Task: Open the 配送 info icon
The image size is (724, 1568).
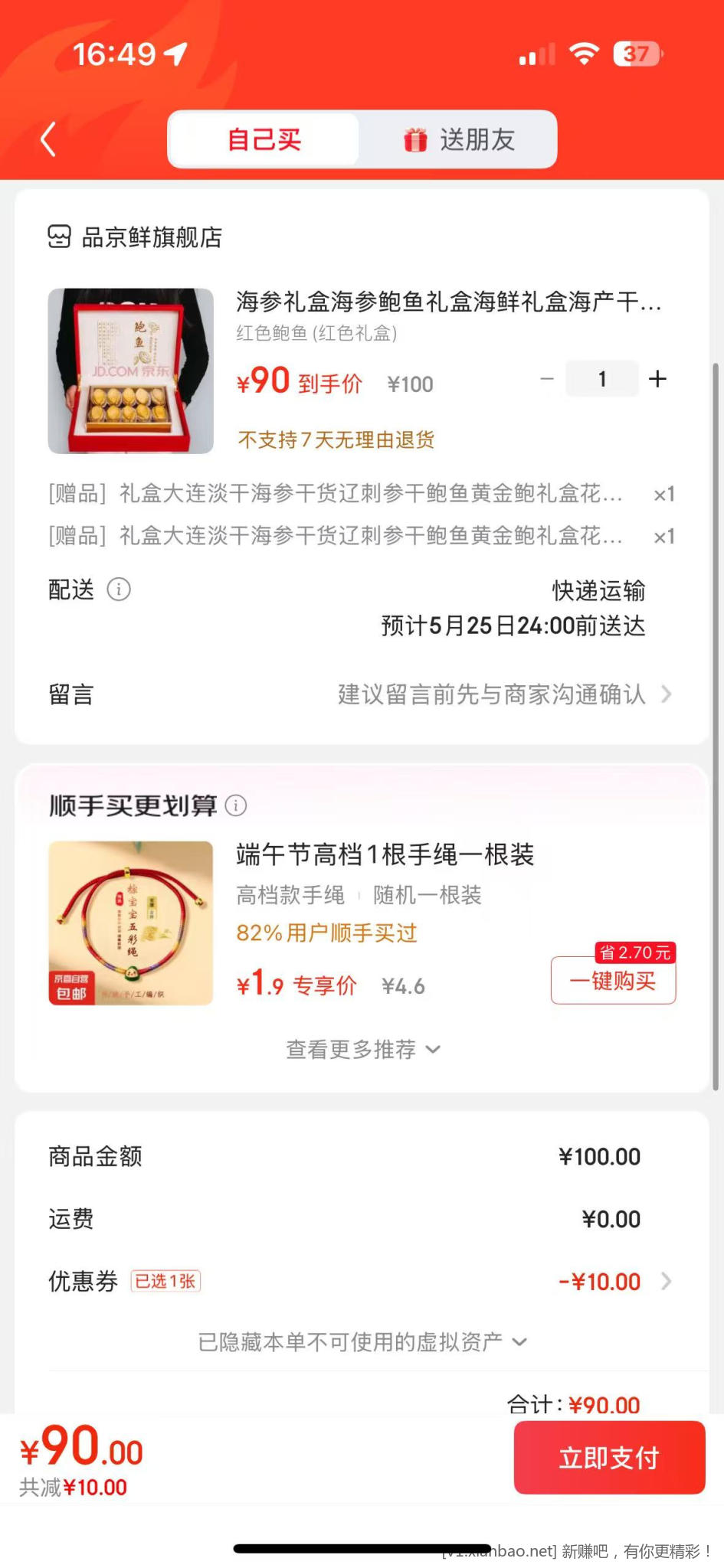Action: [119, 590]
